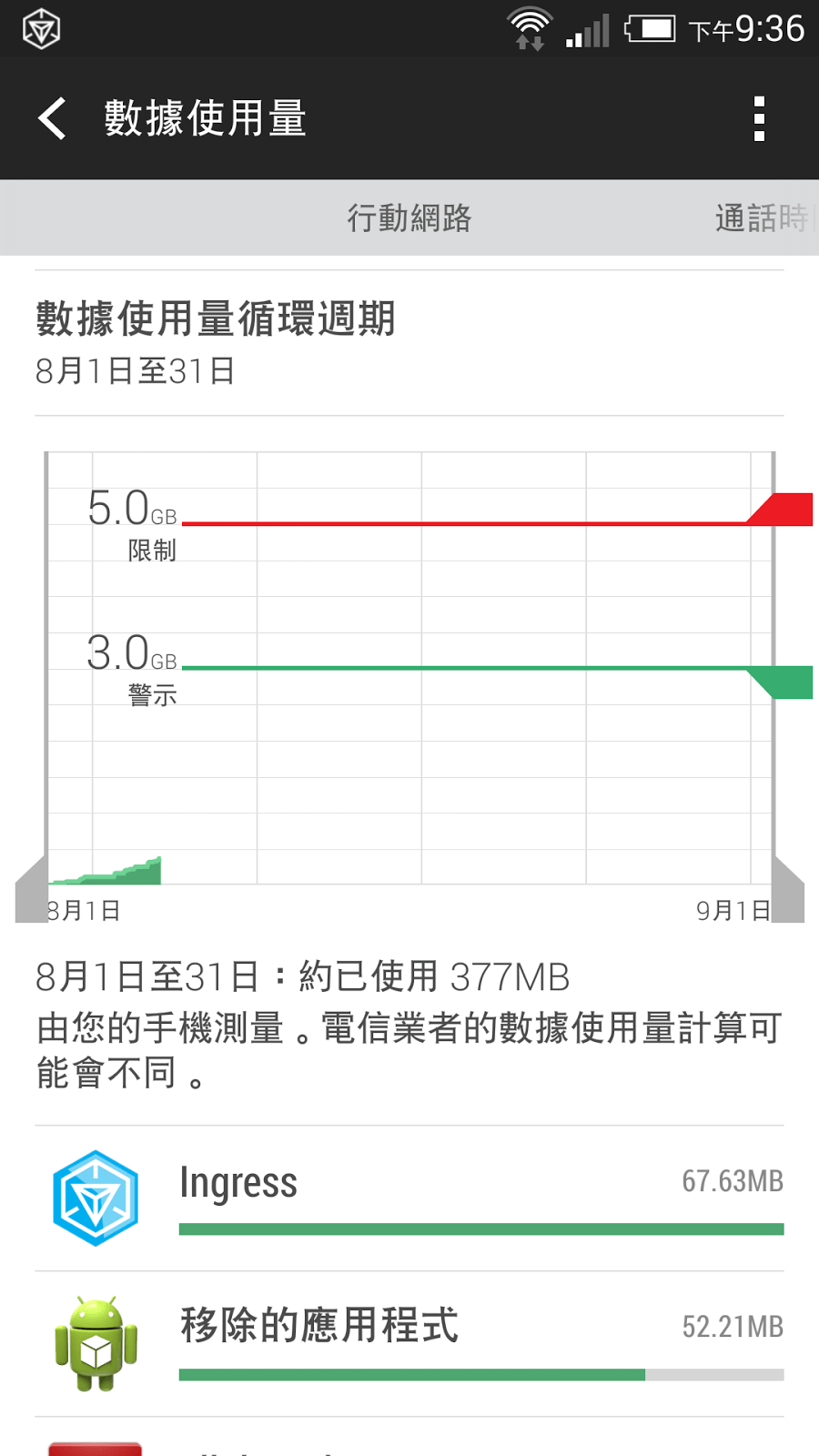Switch to the 行動網路 tab

(x=409, y=217)
